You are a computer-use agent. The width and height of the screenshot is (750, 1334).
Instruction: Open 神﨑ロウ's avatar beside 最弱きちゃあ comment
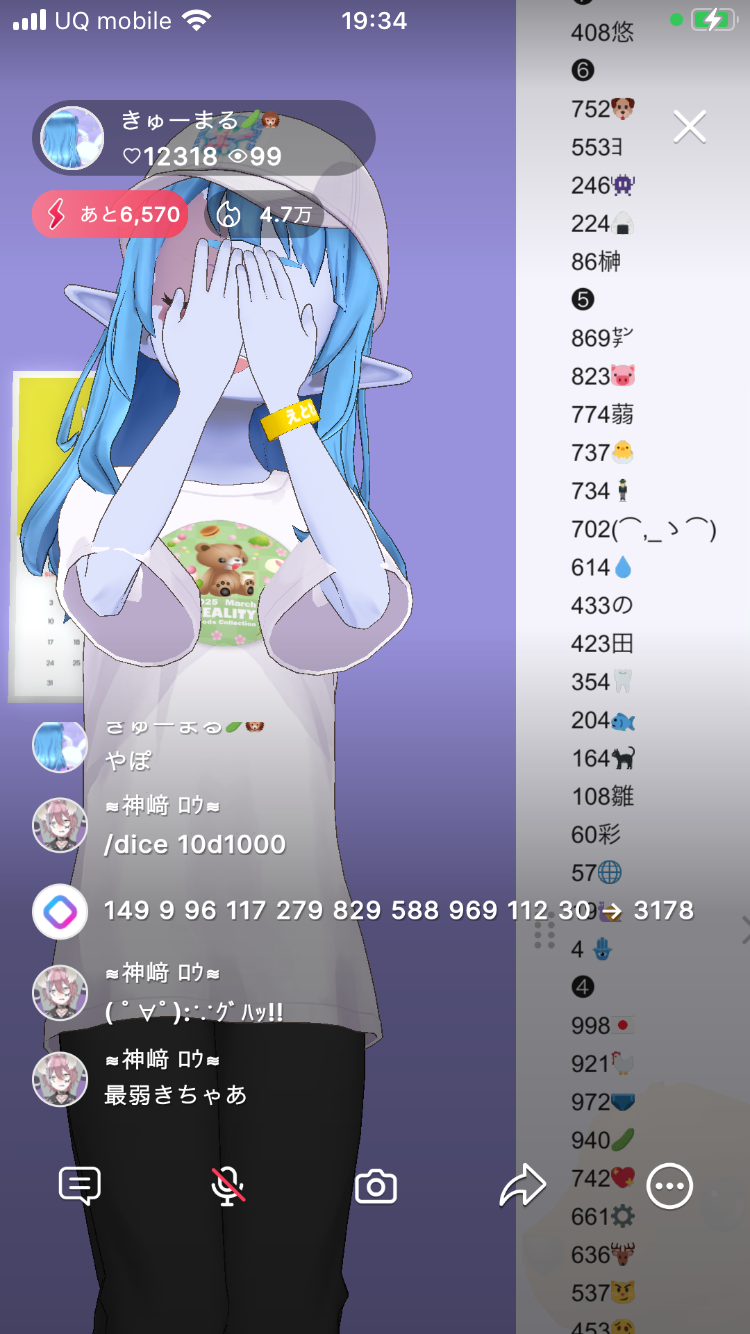click(x=60, y=1079)
